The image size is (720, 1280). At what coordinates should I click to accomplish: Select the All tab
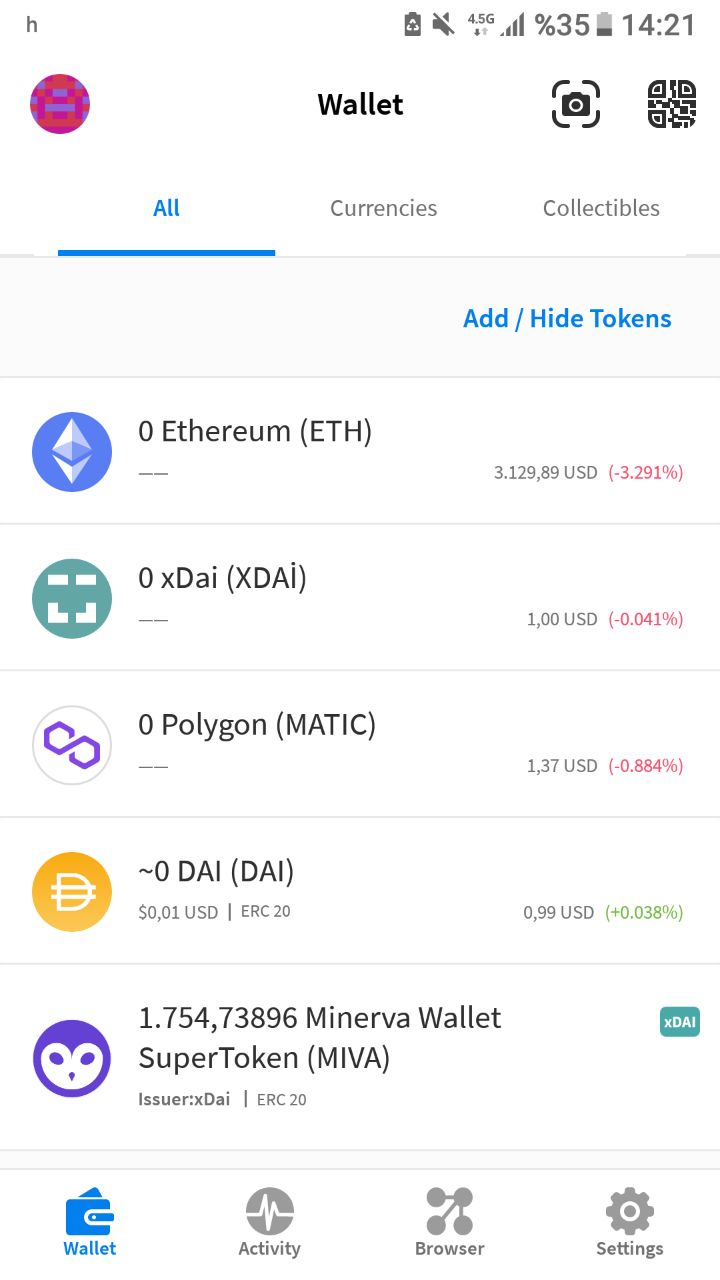tap(166, 208)
